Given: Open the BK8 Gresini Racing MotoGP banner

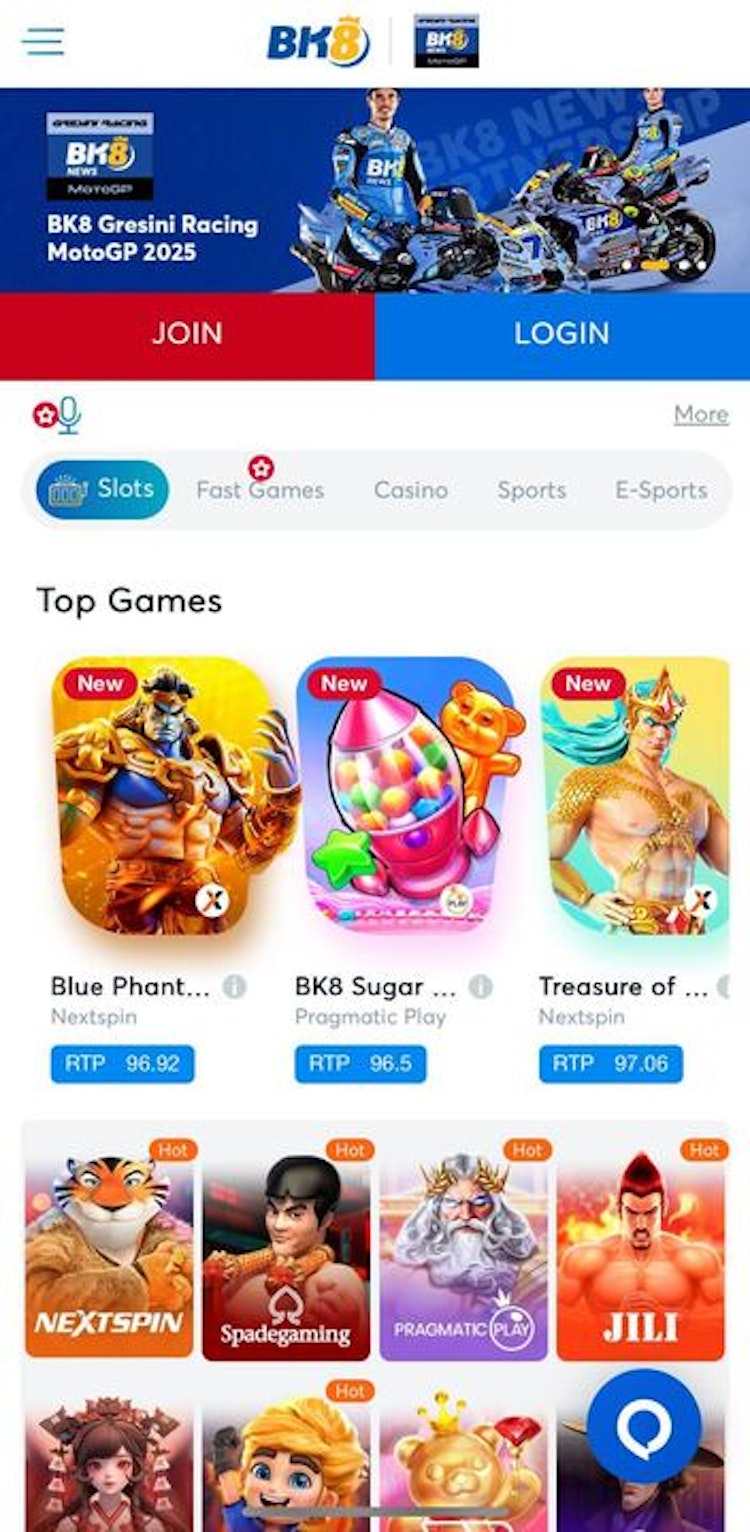Looking at the screenshot, I should point(375,190).
